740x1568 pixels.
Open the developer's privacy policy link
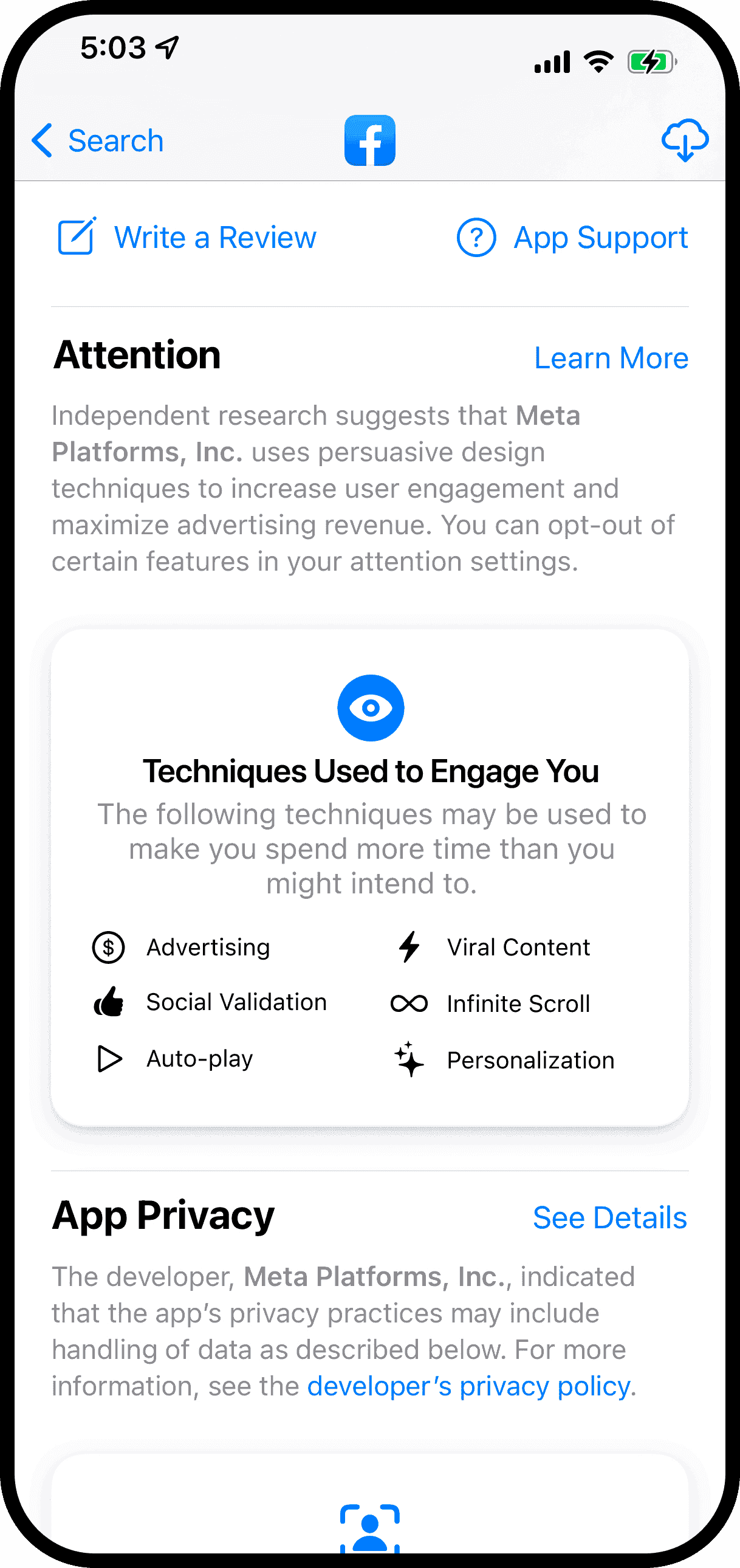(468, 1386)
